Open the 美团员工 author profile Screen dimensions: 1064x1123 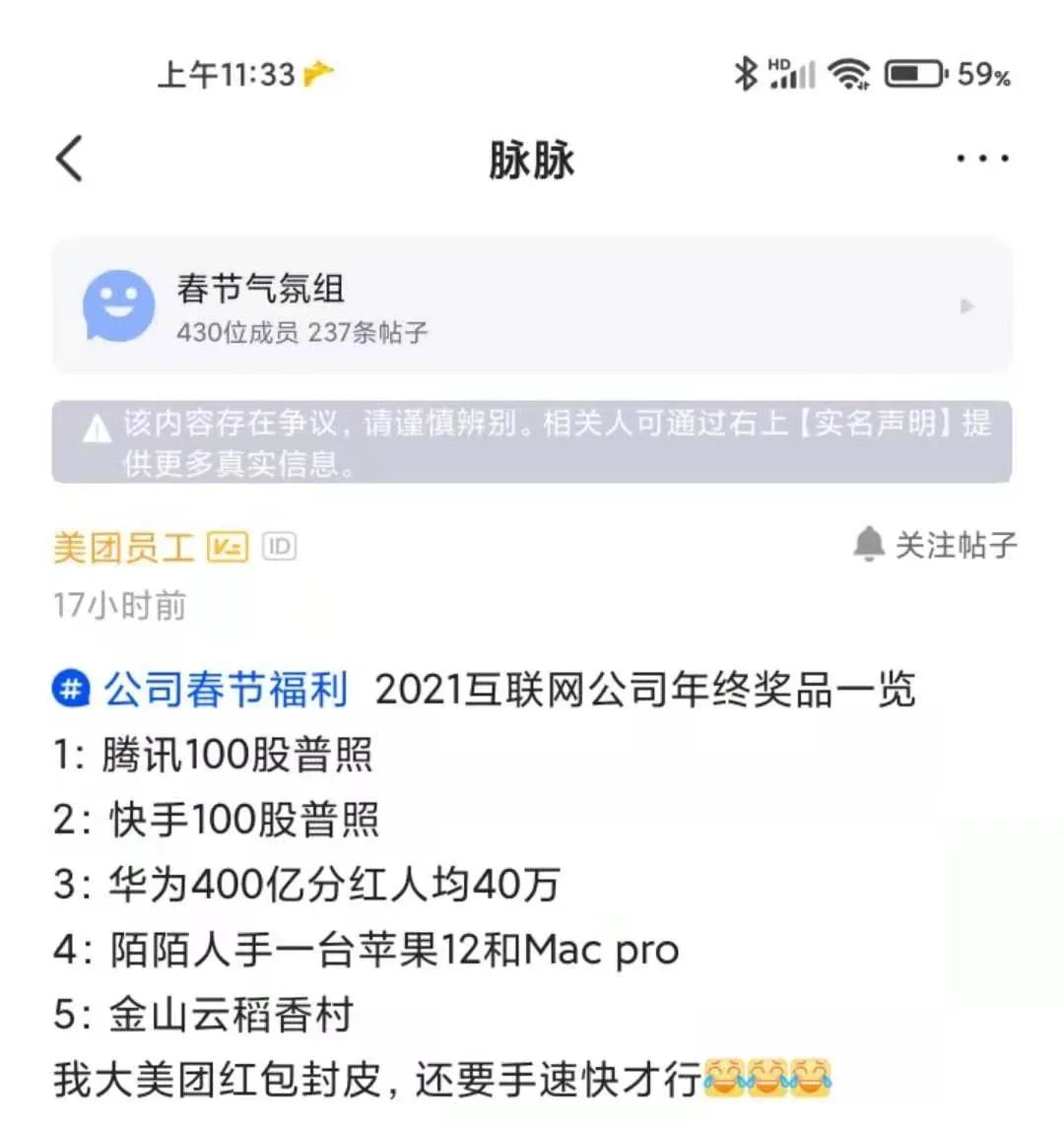[x=124, y=547]
